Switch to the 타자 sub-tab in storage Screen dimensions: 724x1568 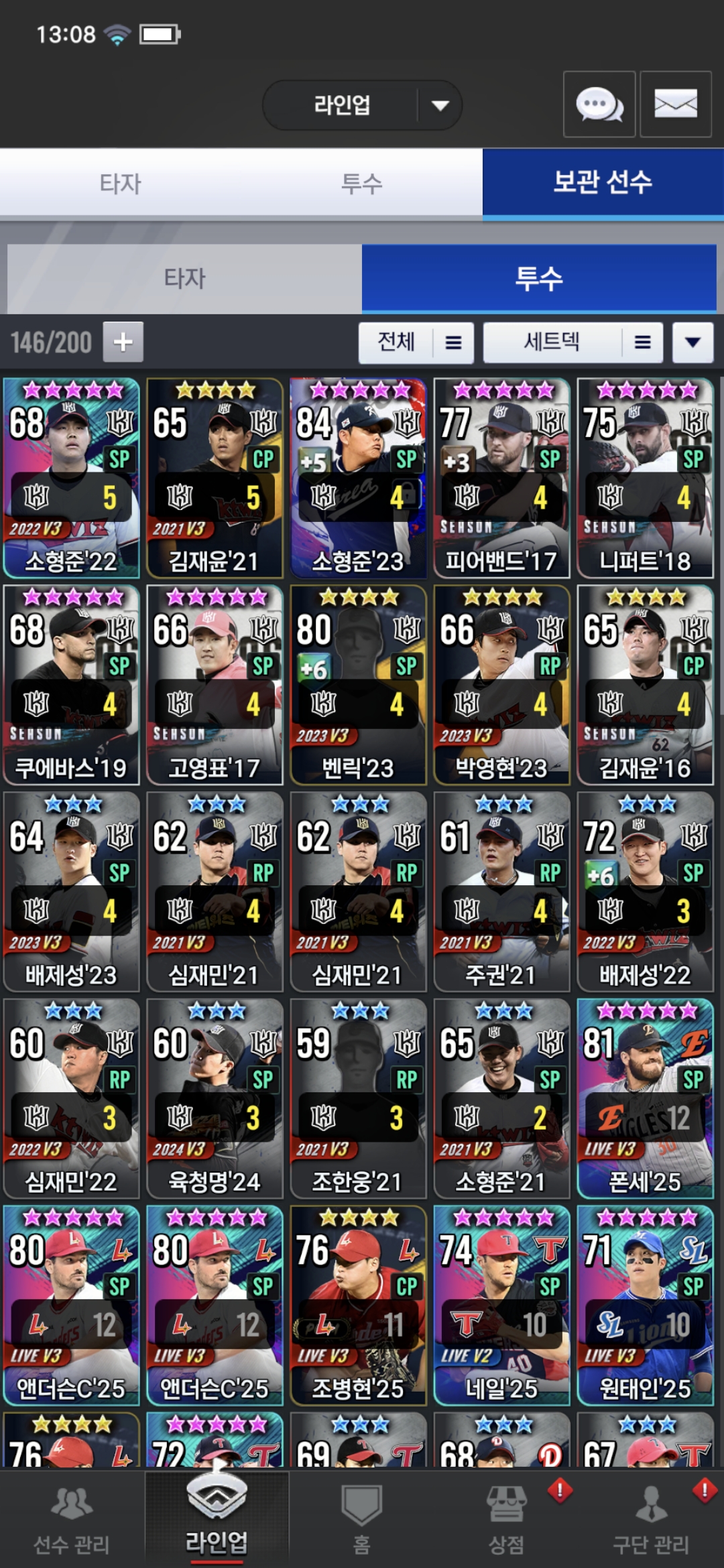pos(184,278)
